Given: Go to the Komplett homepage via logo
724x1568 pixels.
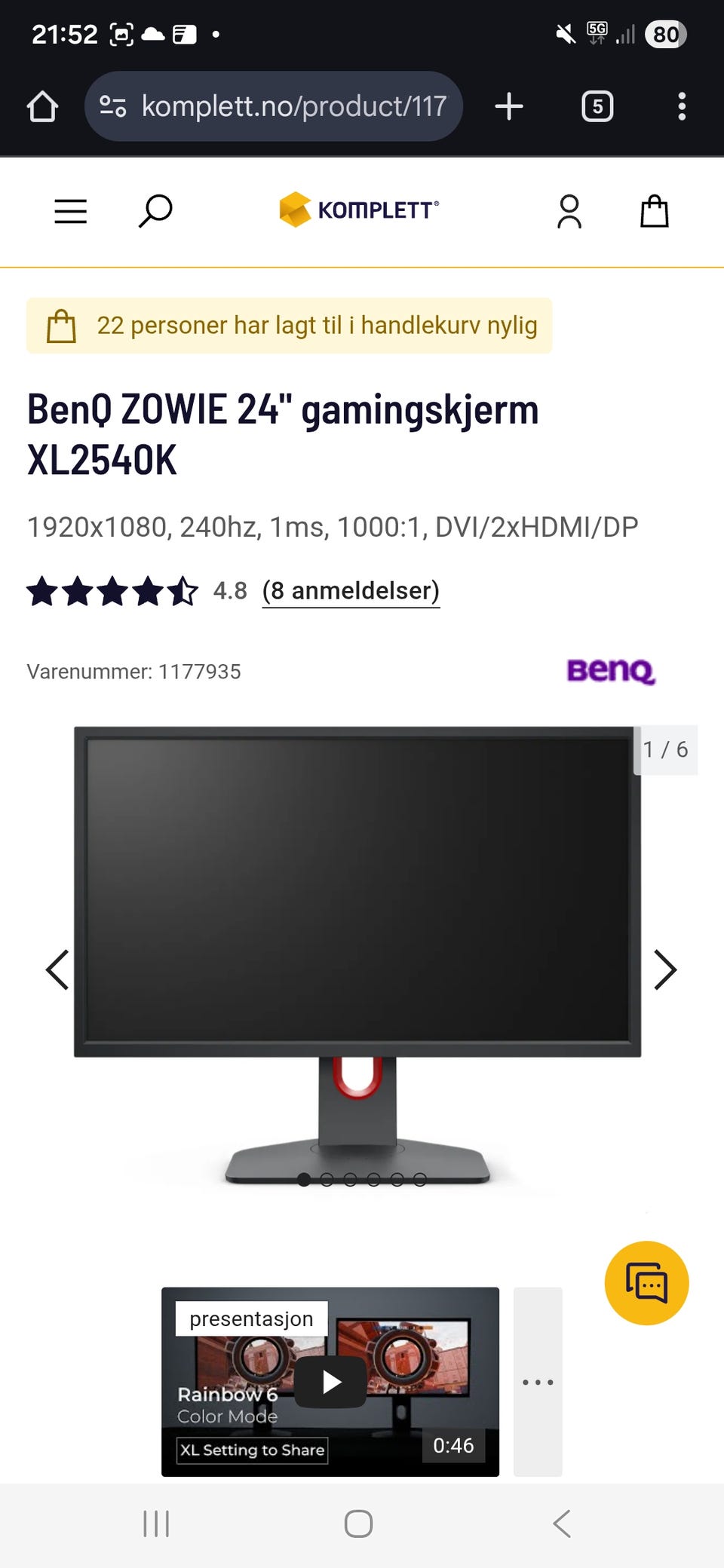Looking at the screenshot, I should point(359,210).
